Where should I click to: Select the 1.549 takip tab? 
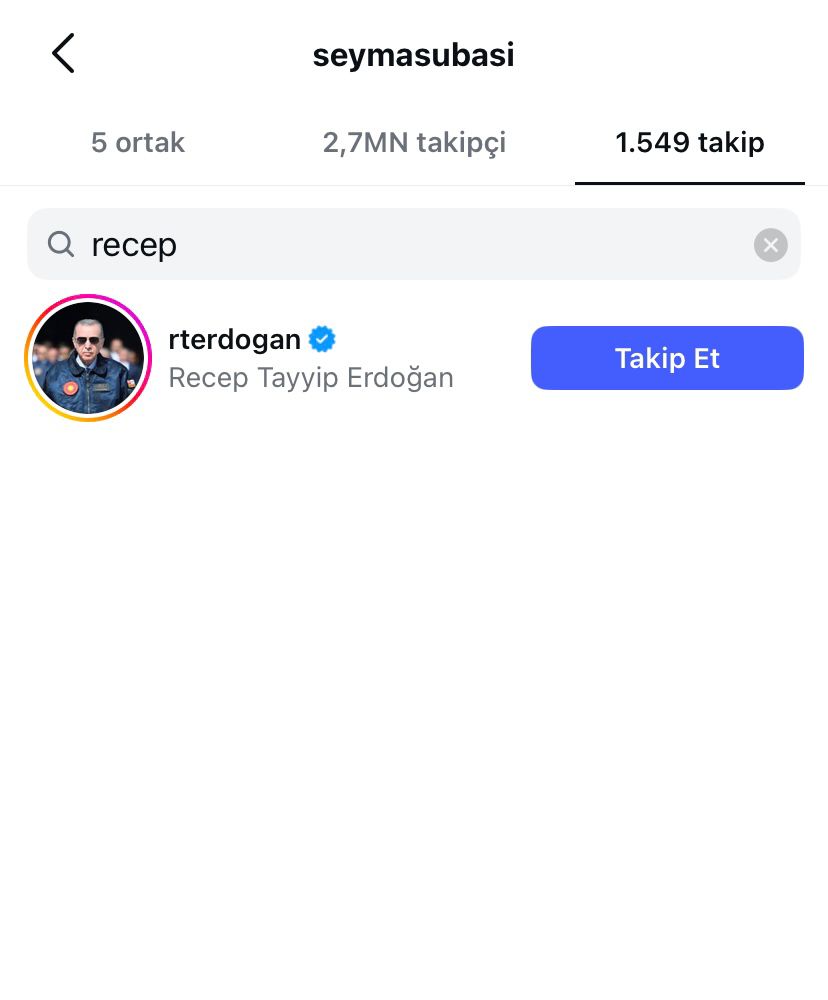(x=690, y=143)
